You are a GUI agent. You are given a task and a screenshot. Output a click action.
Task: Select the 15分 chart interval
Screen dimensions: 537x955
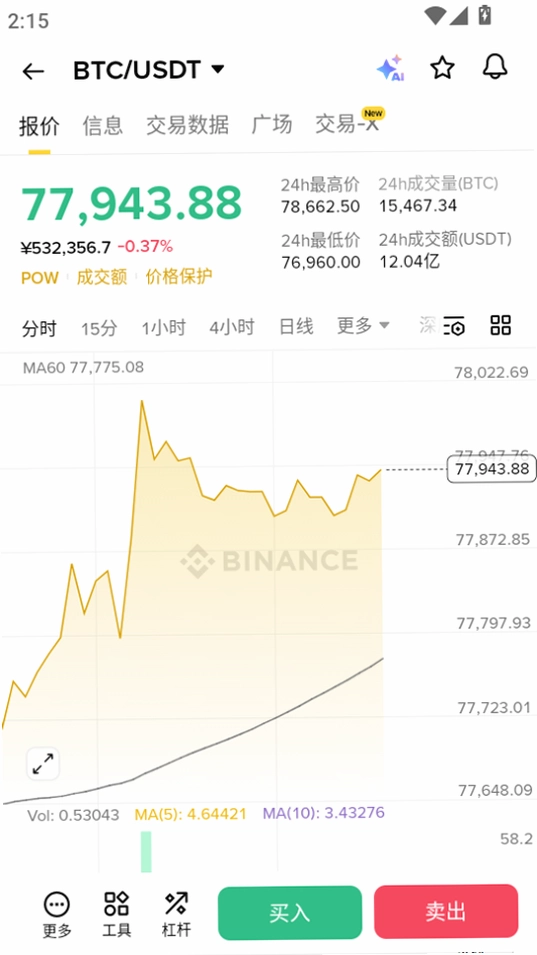pyautogui.click(x=99, y=328)
